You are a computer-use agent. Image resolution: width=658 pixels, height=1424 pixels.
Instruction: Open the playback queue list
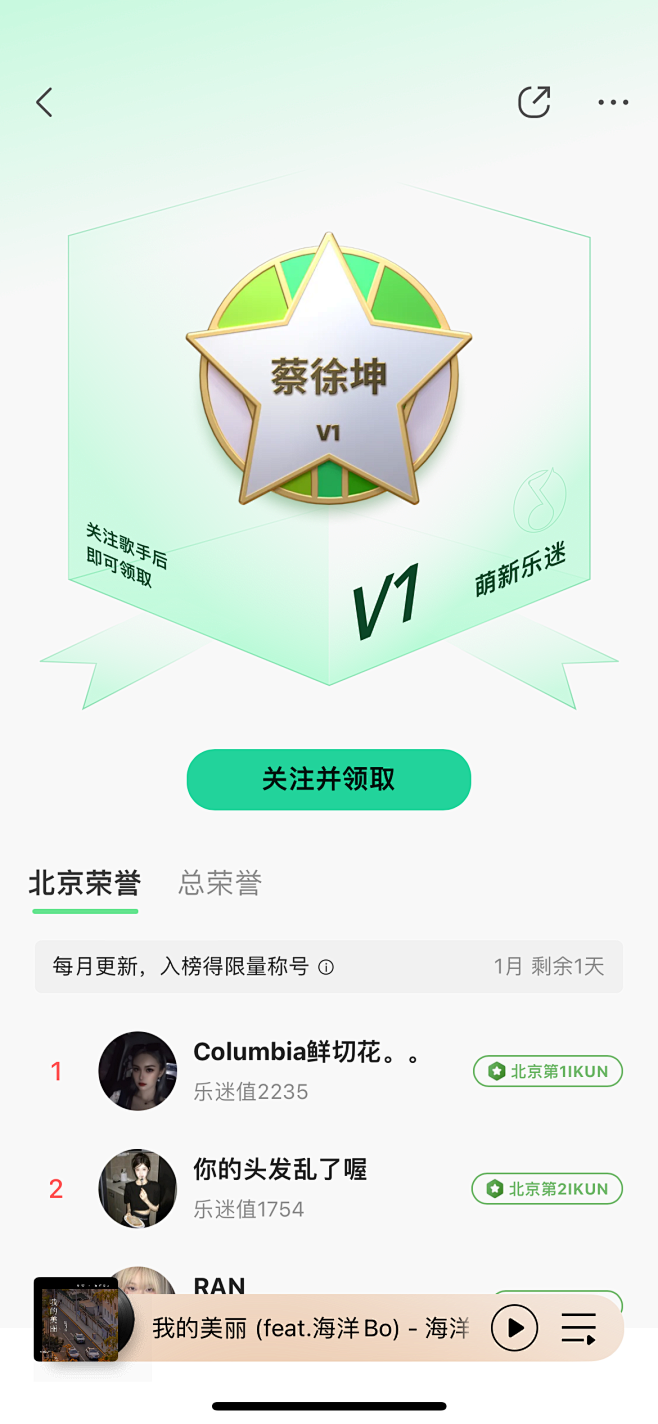pyautogui.click(x=579, y=1328)
